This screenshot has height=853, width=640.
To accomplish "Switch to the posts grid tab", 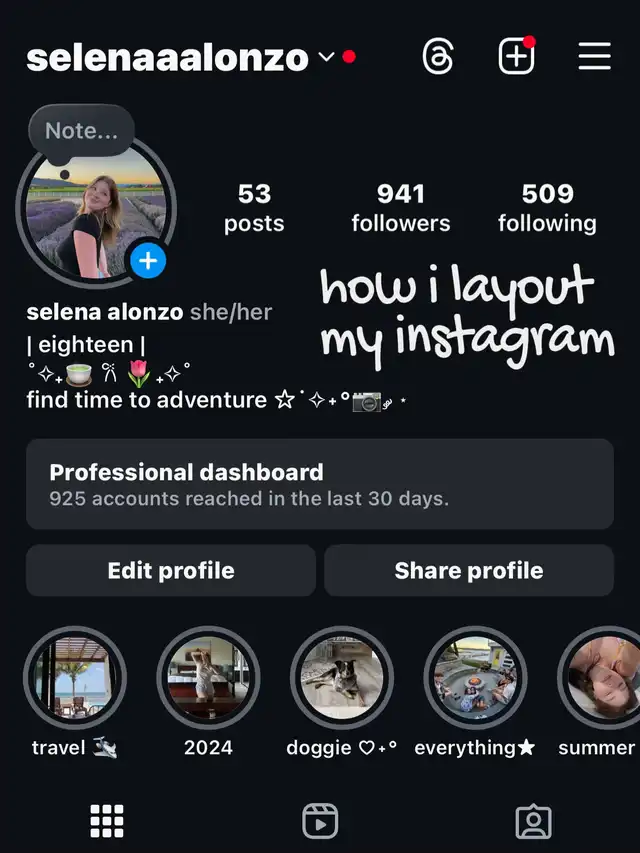I will pos(107,820).
